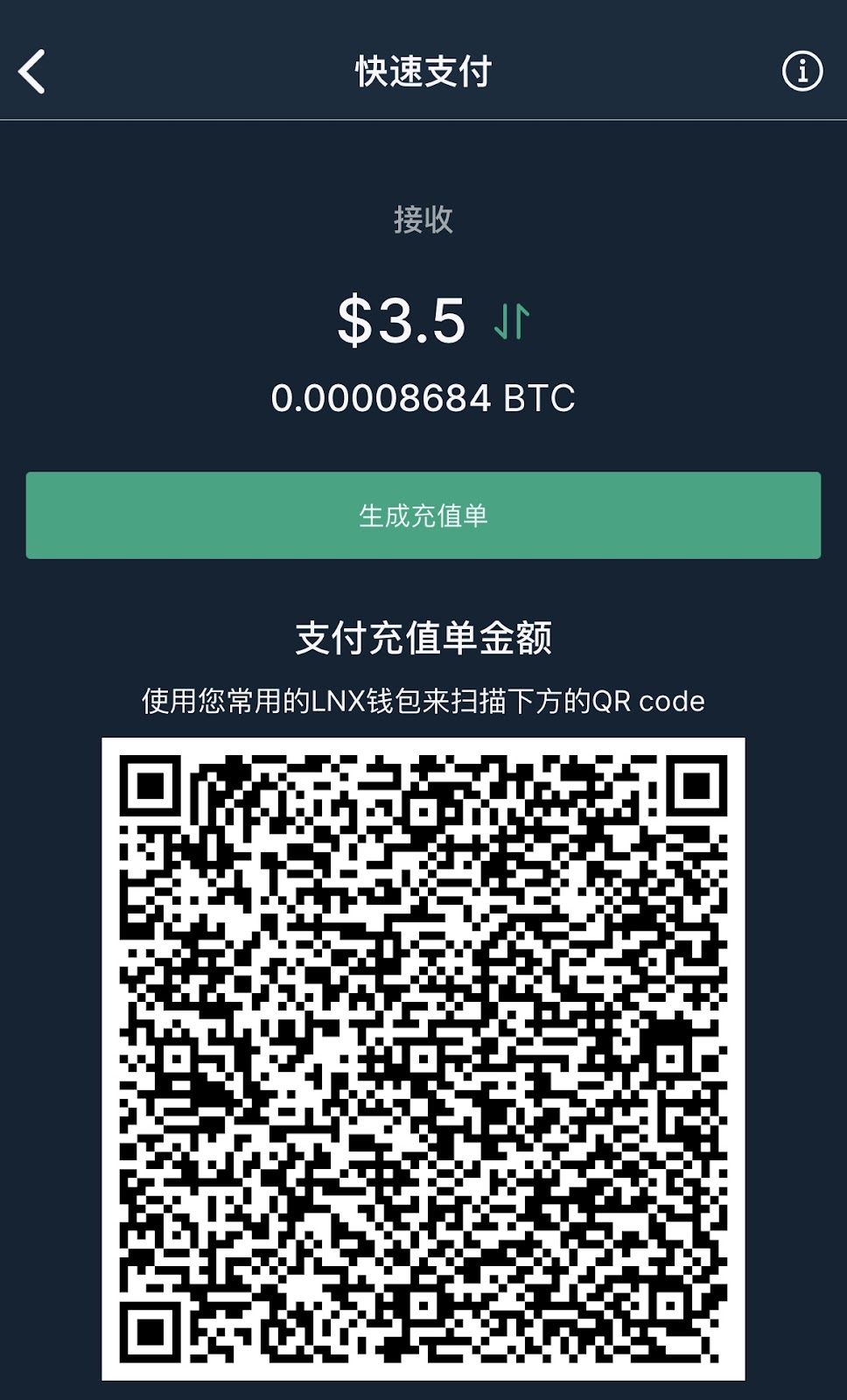Swap the USD and BTC amounts with the arrows
The width and height of the screenshot is (847, 1400).
[x=512, y=321]
